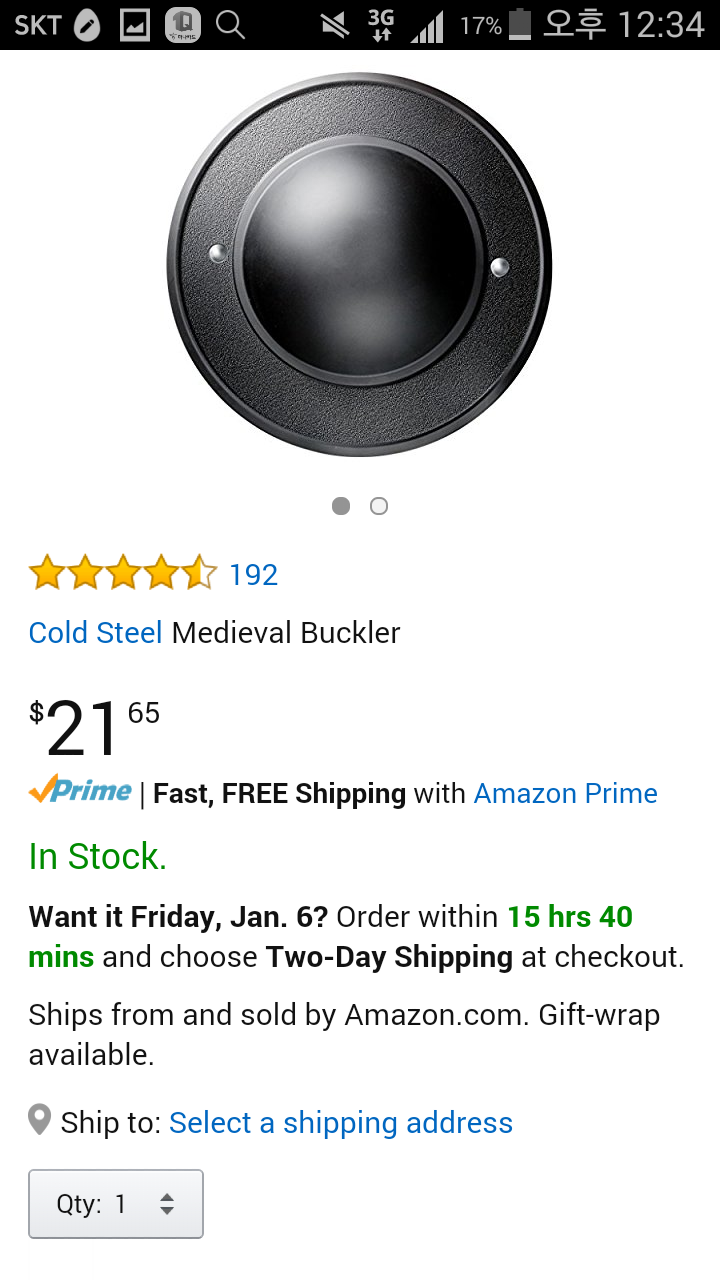Open the Amazon Prime link
This screenshot has height=1280, width=720.
pos(565,794)
